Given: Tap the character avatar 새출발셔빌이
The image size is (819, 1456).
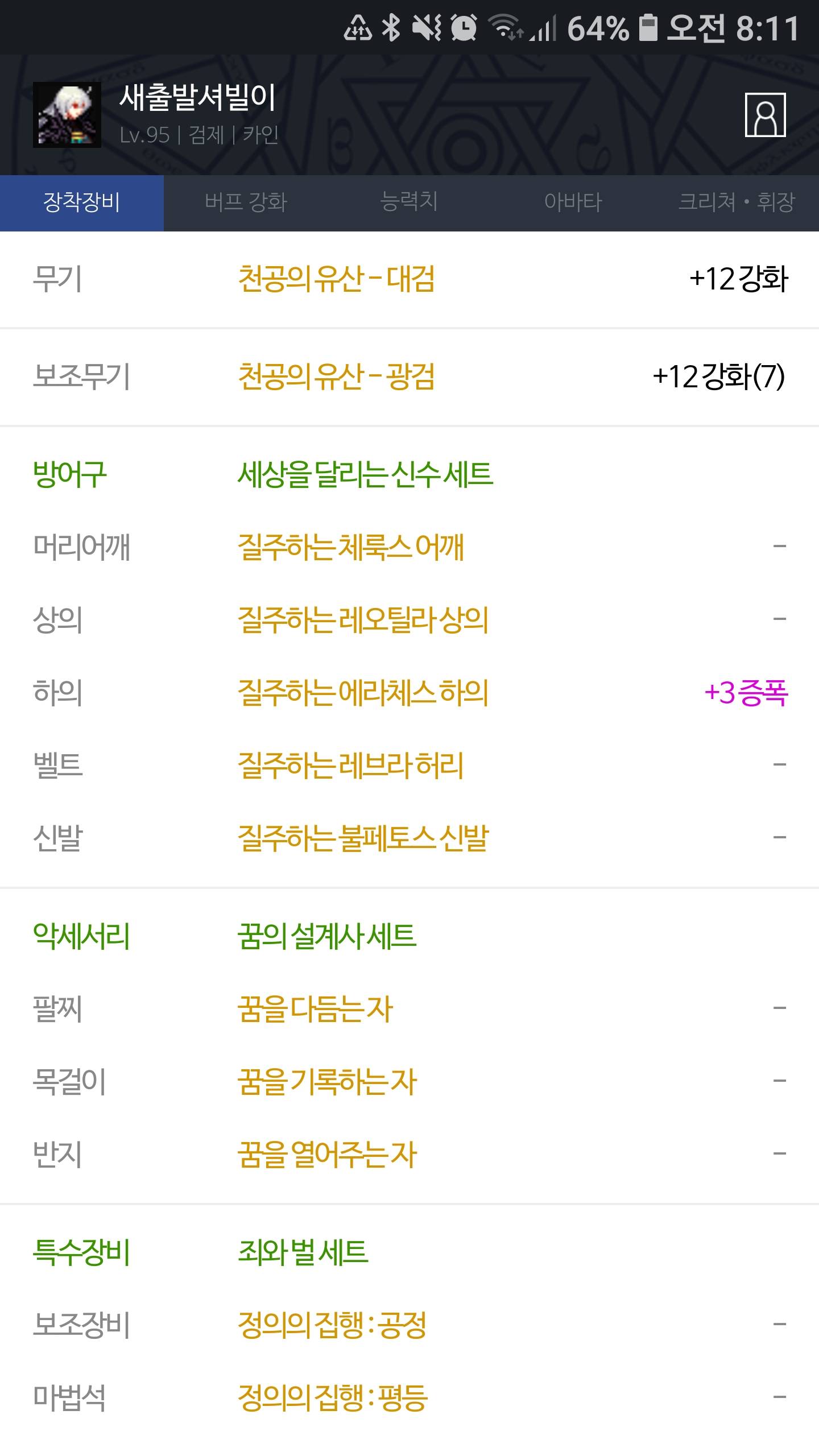Looking at the screenshot, I should pos(67,115).
